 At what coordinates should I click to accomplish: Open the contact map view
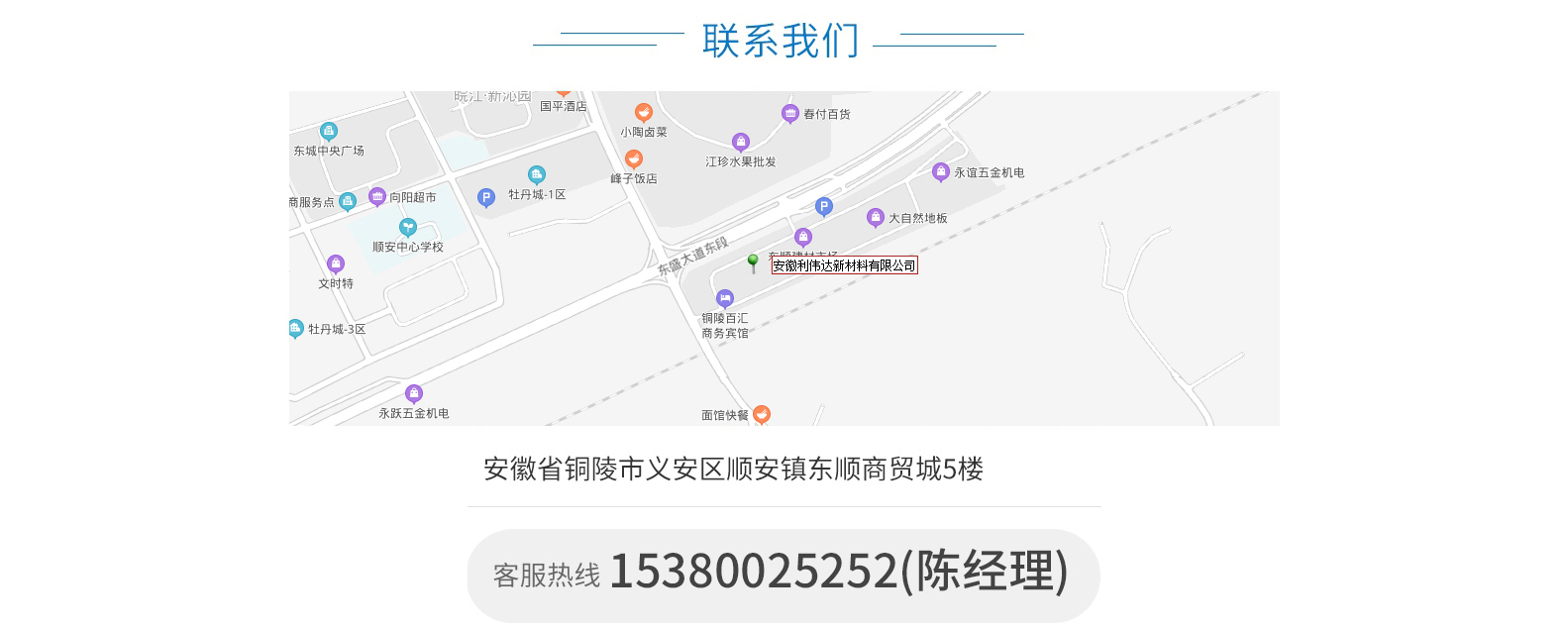784,259
